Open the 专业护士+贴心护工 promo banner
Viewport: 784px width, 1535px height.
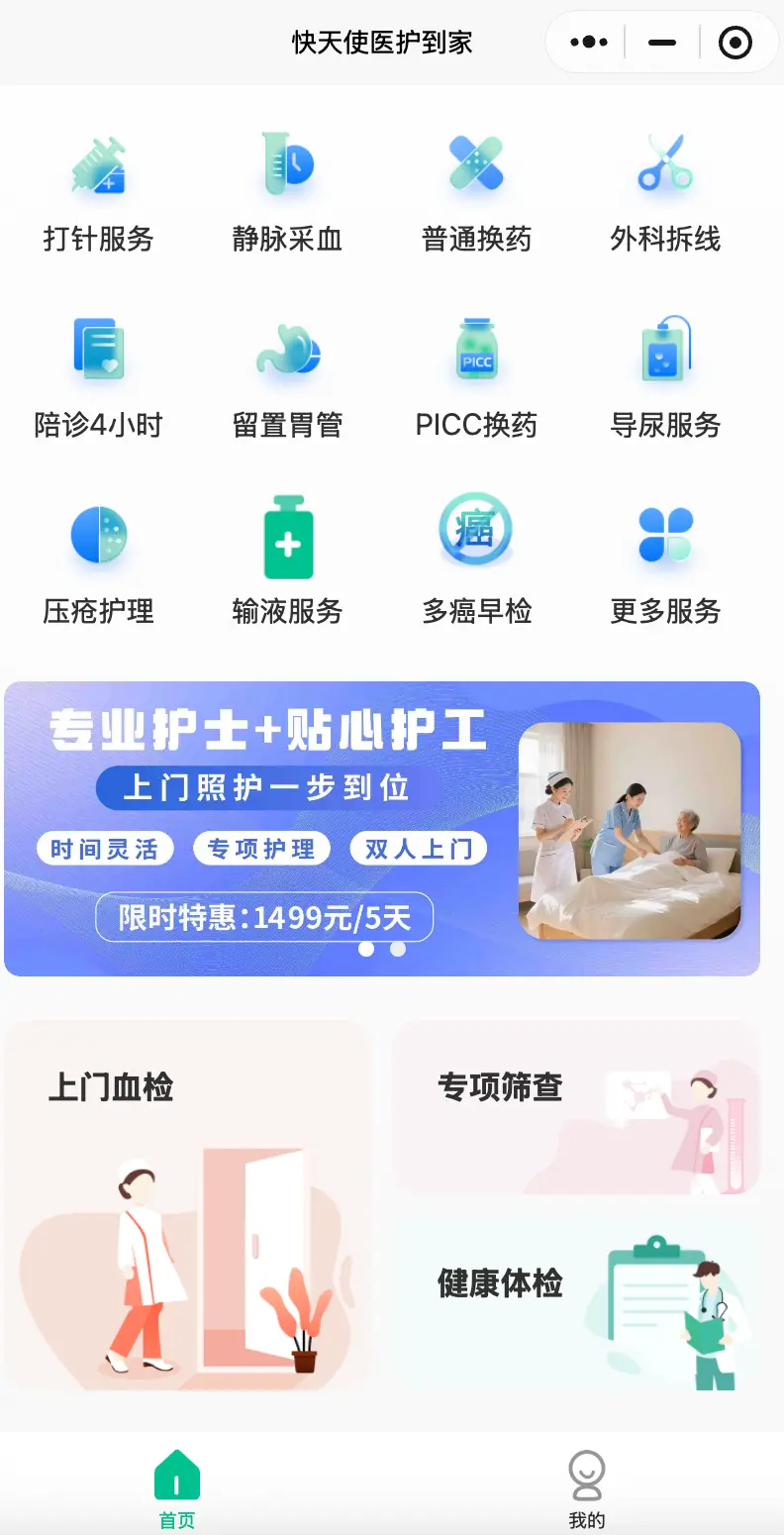click(x=382, y=828)
